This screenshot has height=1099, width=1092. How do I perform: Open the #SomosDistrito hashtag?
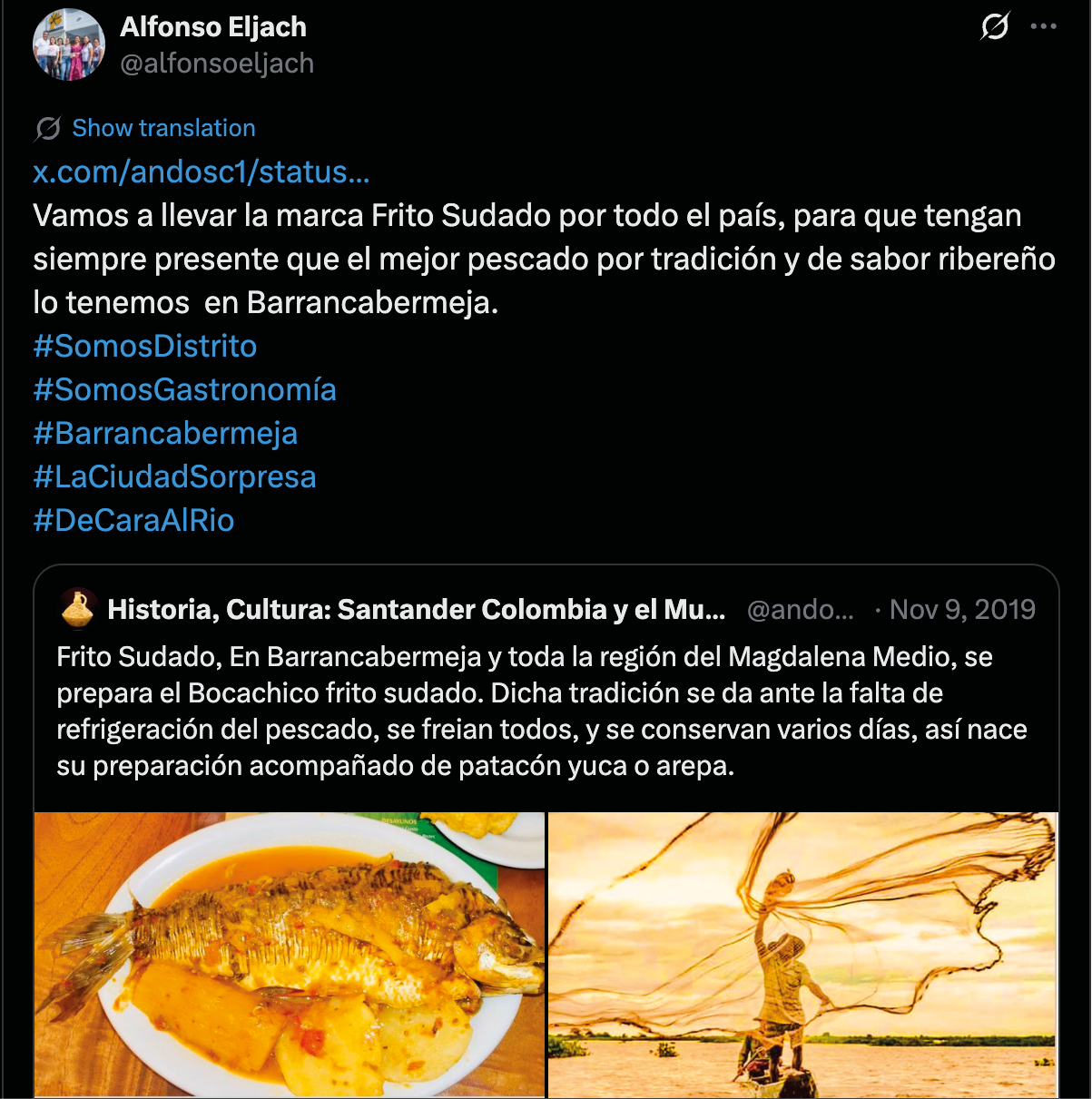coord(145,346)
